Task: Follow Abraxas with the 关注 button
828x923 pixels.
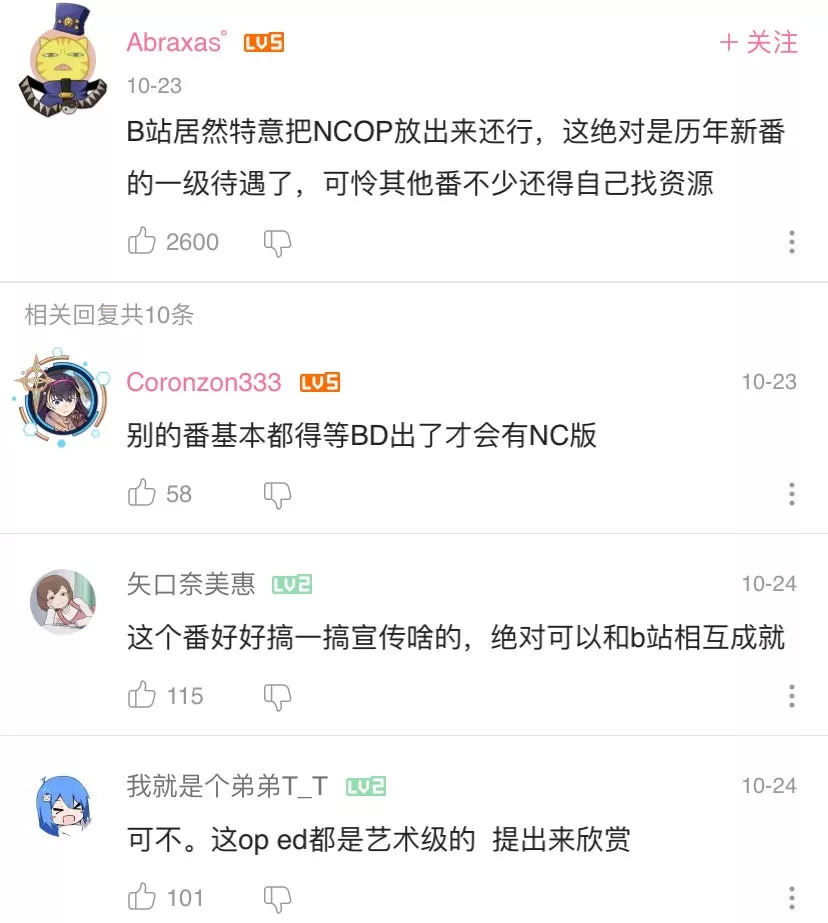Action: tap(759, 42)
